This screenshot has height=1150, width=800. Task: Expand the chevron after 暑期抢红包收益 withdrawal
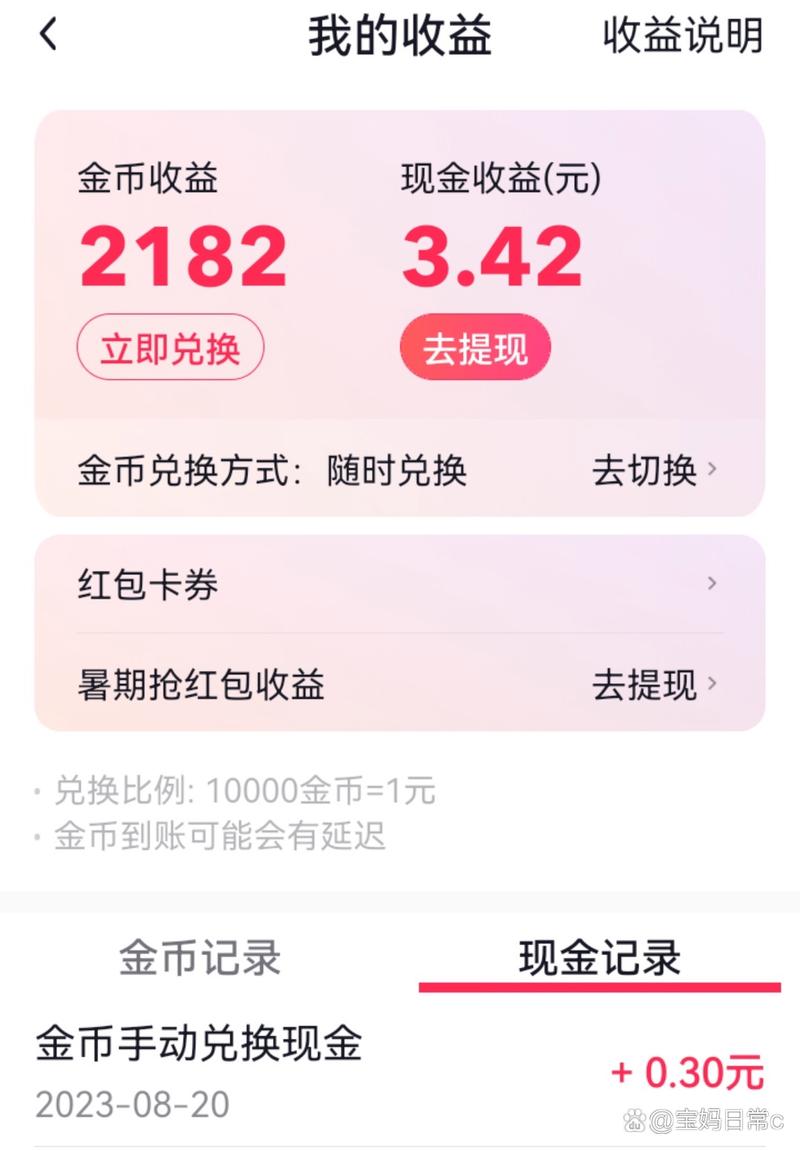(x=714, y=686)
